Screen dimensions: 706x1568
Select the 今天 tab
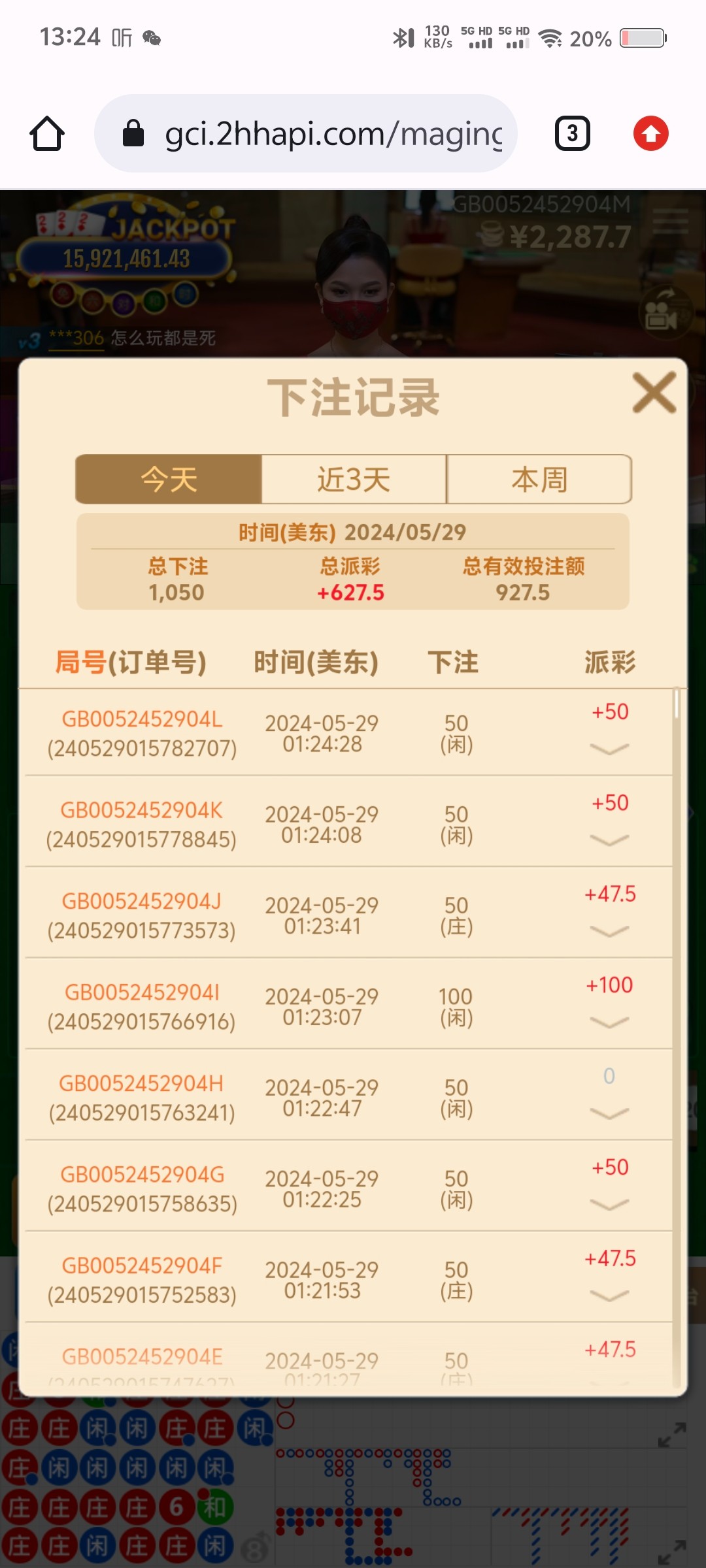169,480
